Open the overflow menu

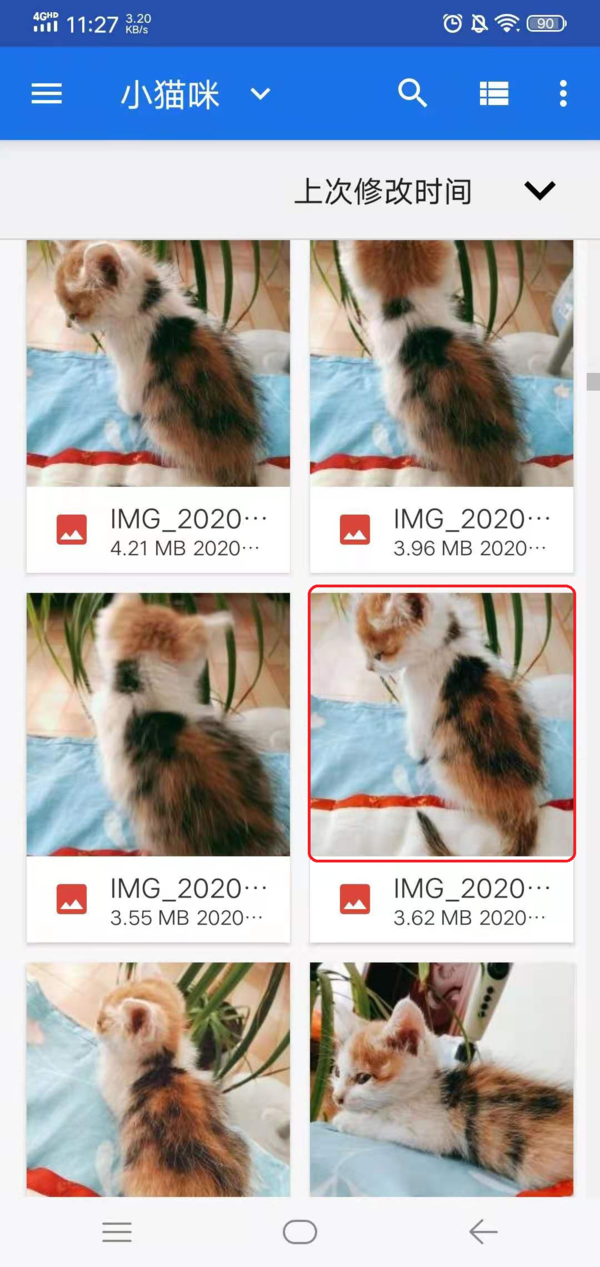point(563,94)
